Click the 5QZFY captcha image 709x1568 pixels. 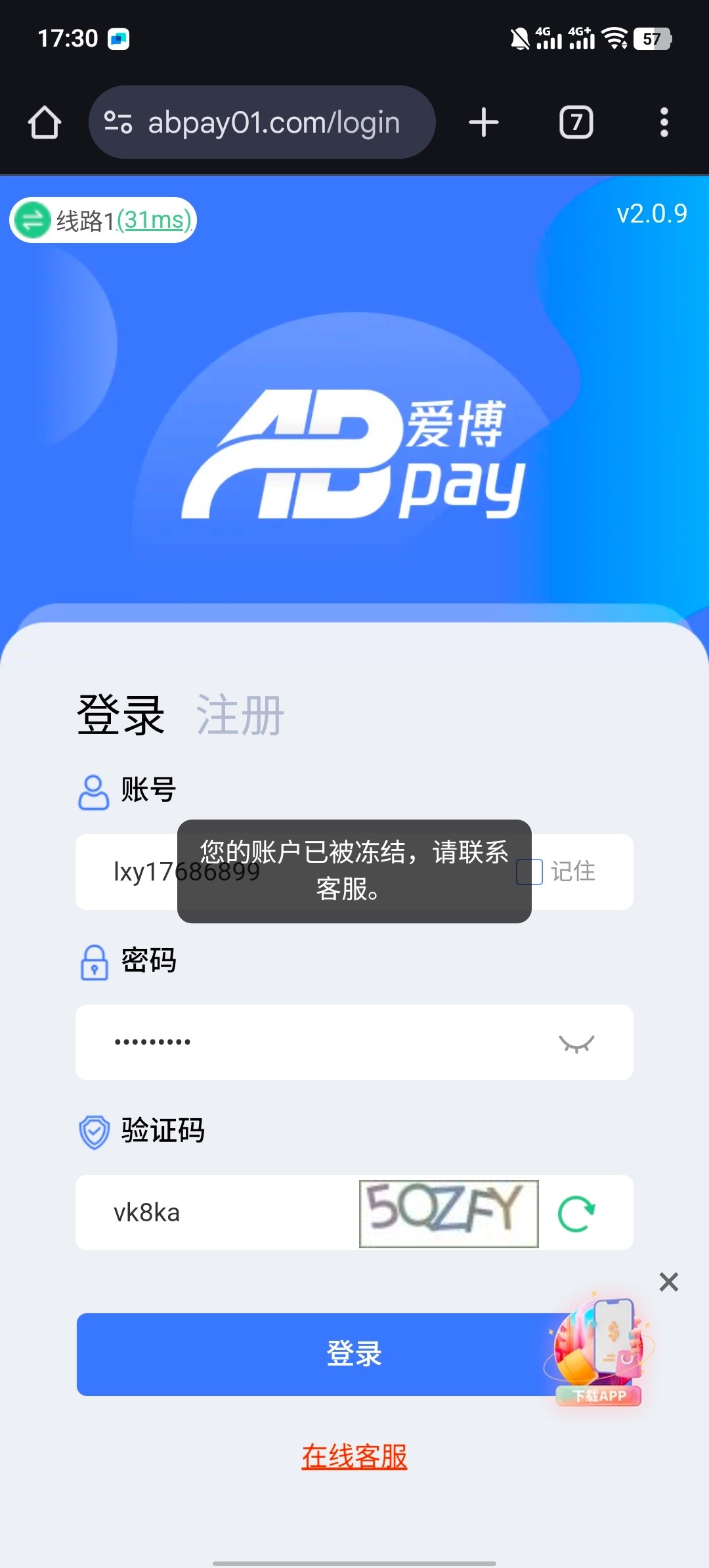tap(448, 1213)
